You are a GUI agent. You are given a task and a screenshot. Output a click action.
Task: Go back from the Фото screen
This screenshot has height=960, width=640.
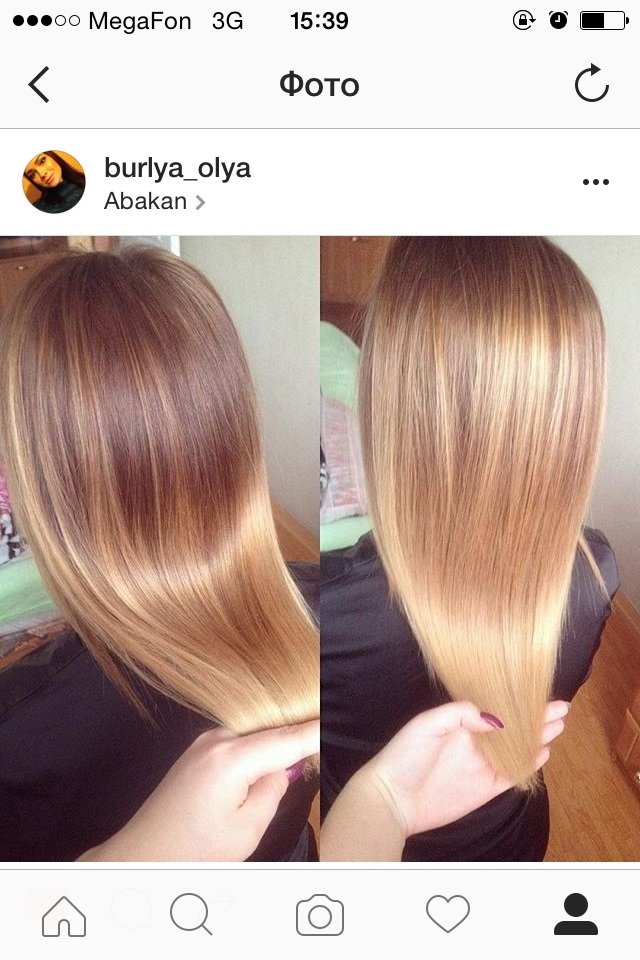(x=39, y=85)
